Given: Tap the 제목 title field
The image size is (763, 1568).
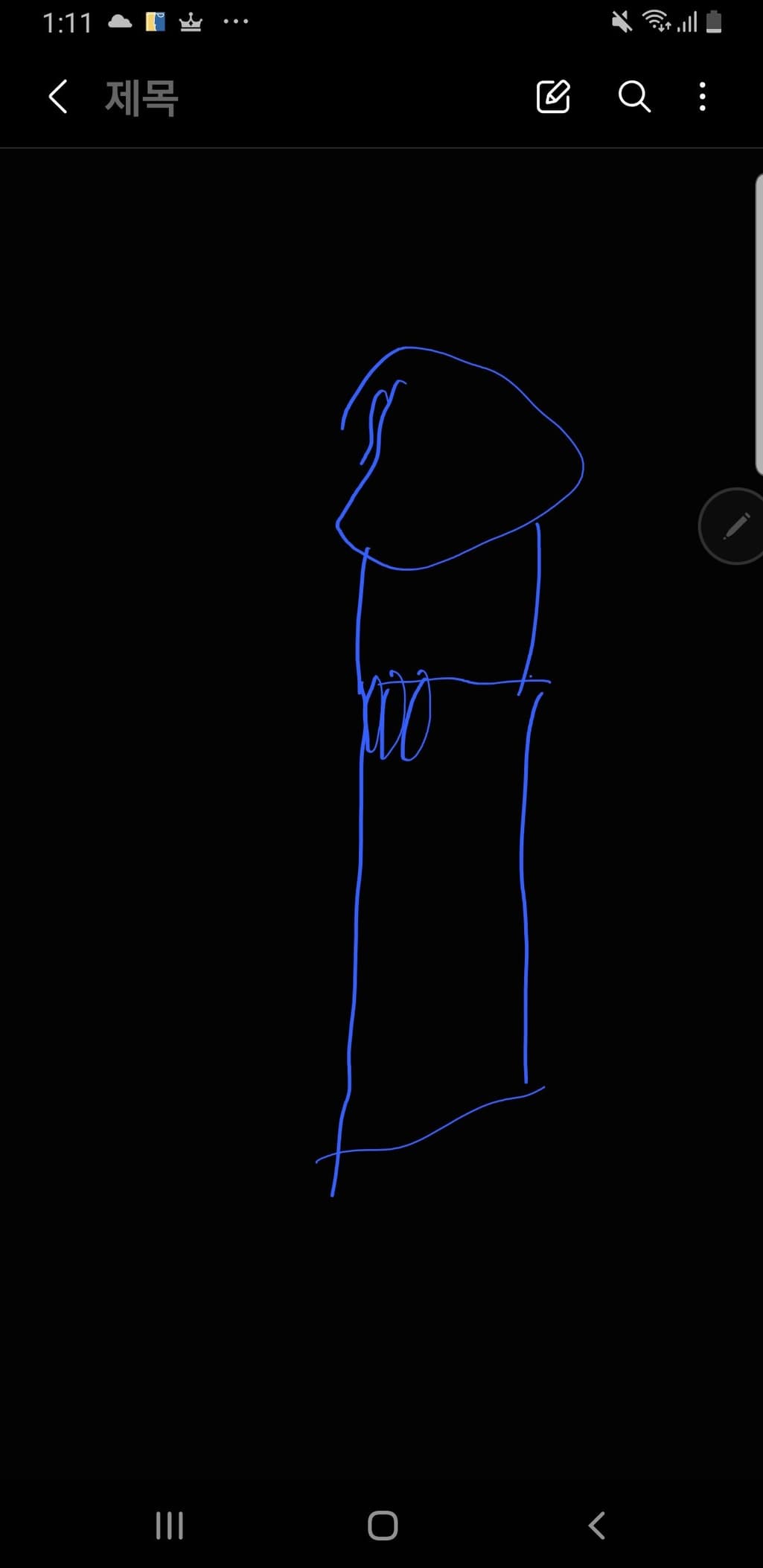Looking at the screenshot, I should pyautogui.click(x=141, y=97).
